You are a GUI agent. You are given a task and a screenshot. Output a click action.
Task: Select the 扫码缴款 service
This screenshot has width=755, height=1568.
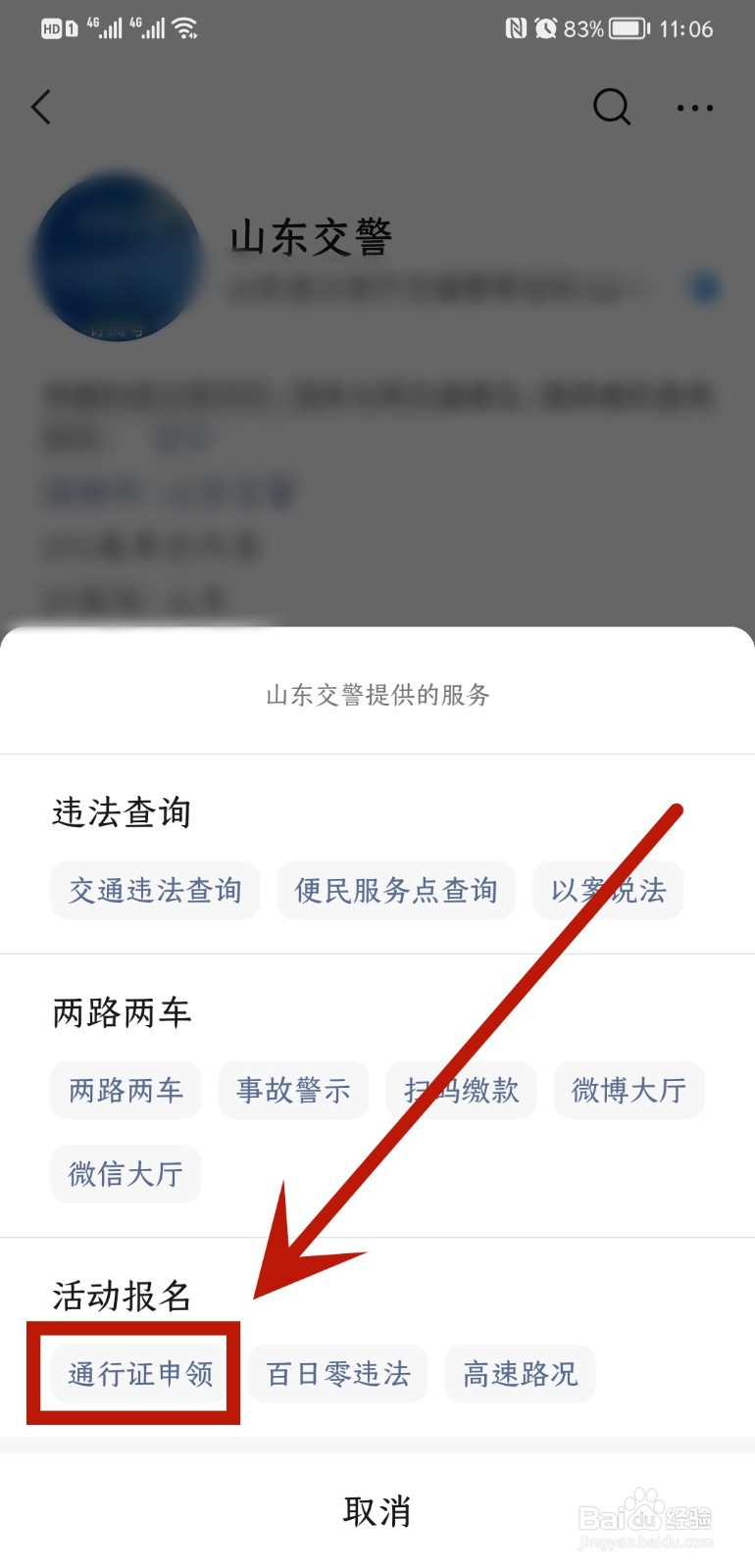(461, 1090)
